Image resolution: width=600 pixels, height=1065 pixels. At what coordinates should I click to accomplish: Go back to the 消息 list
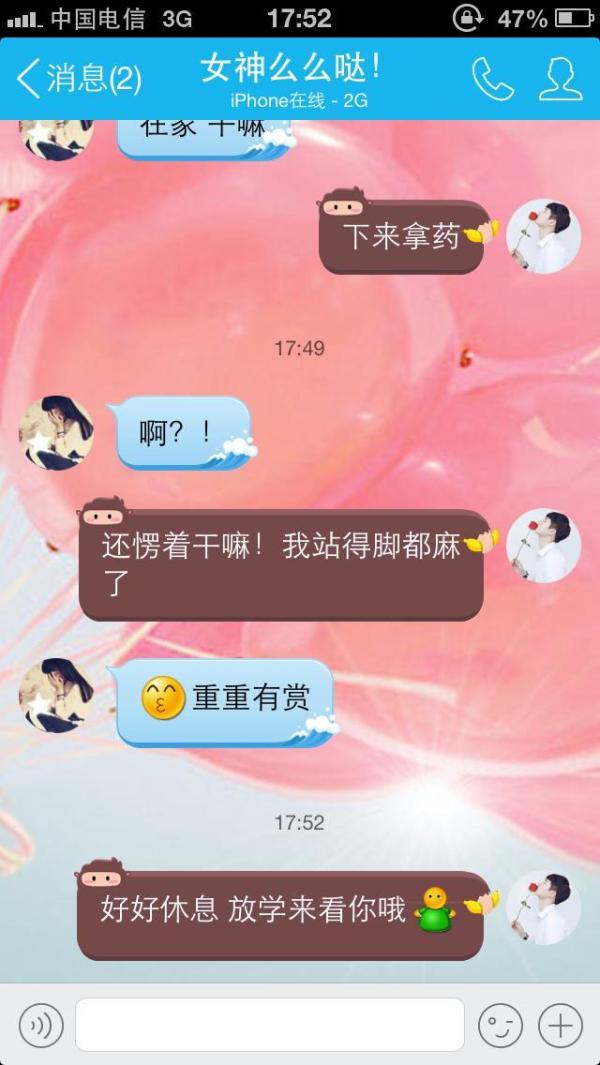[x=79, y=78]
